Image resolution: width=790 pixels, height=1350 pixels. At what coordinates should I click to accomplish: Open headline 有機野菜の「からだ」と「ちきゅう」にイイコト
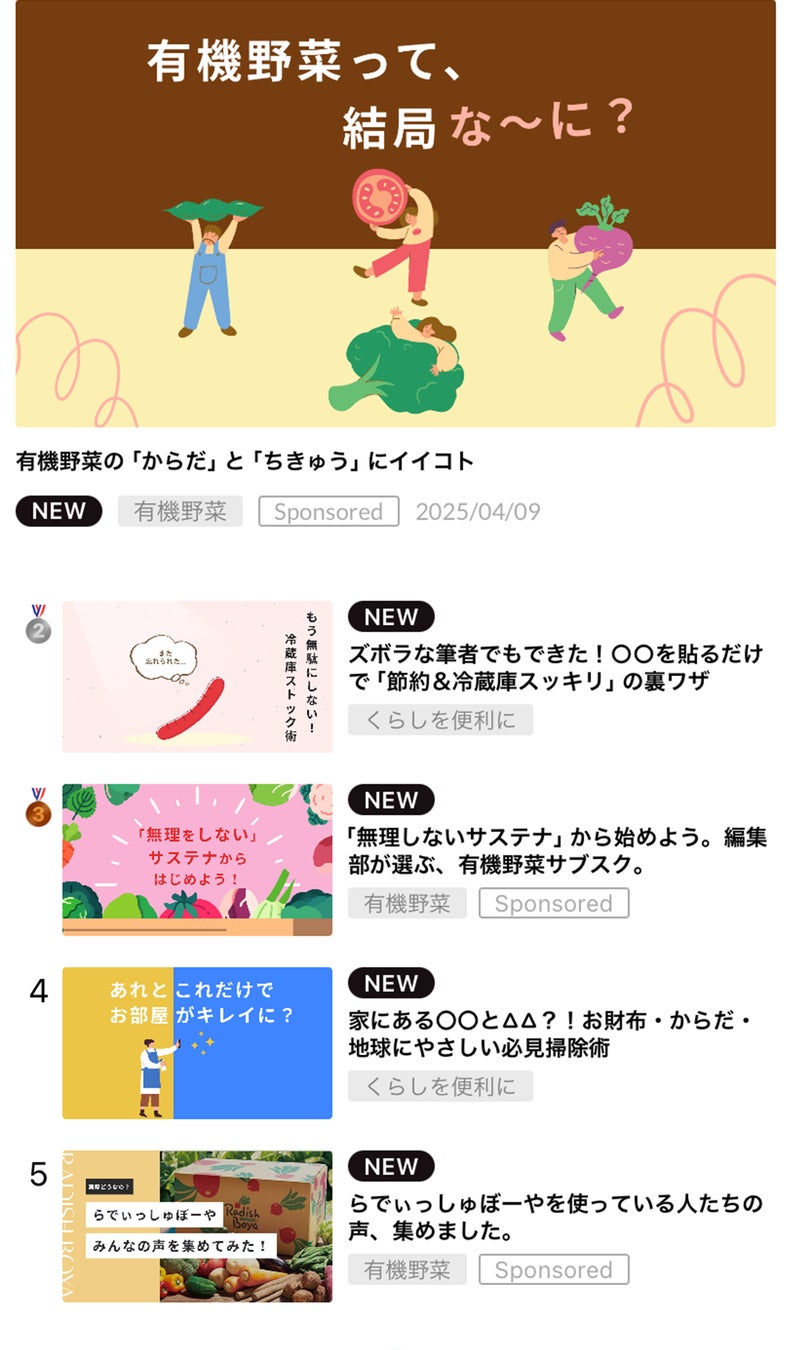pos(245,461)
